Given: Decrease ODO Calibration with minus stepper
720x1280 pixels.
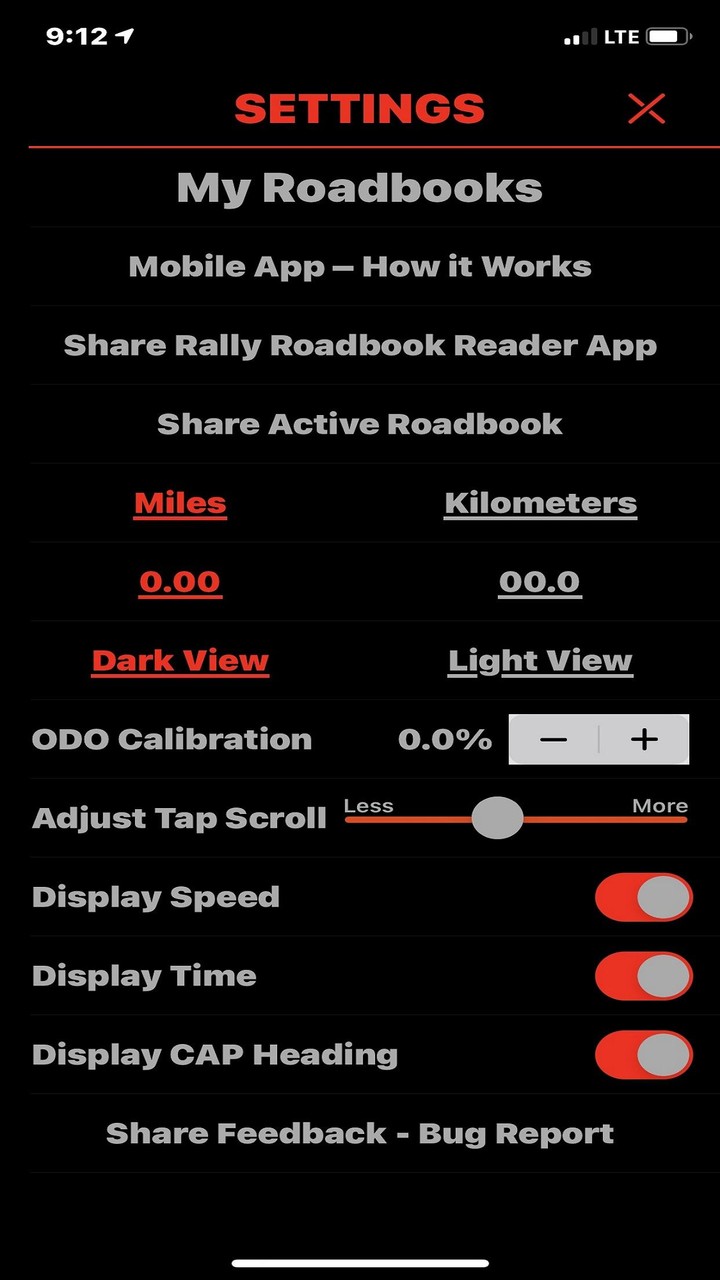Looking at the screenshot, I should (x=552, y=739).
